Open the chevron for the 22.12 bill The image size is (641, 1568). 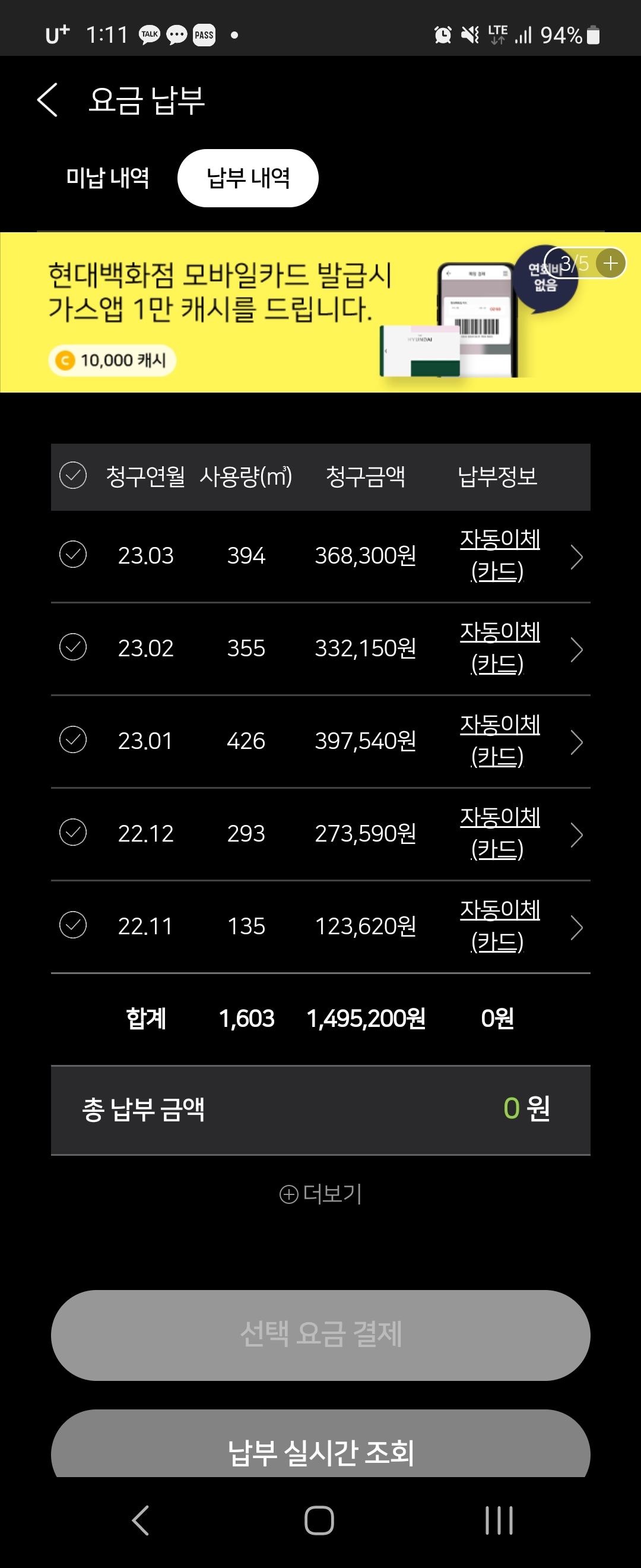[x=576, y=835]
